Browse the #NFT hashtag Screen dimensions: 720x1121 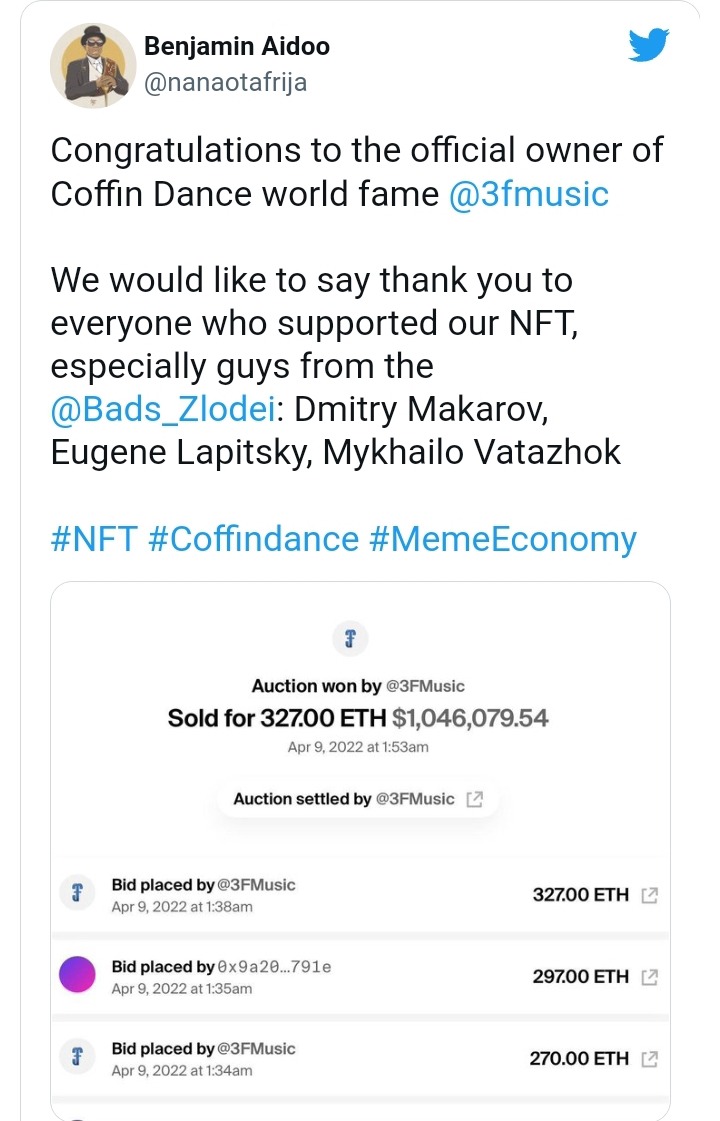pyautogui.click(x=93, y=539)
